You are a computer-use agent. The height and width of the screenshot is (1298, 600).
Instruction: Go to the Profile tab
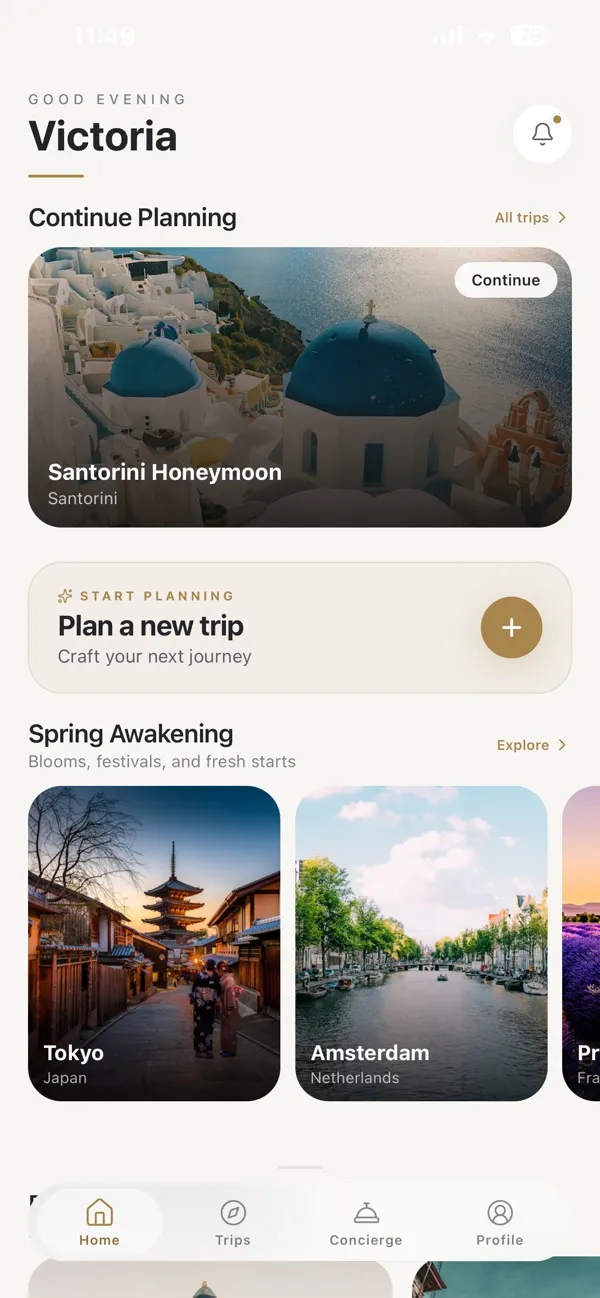click(x=499, y=1223)
